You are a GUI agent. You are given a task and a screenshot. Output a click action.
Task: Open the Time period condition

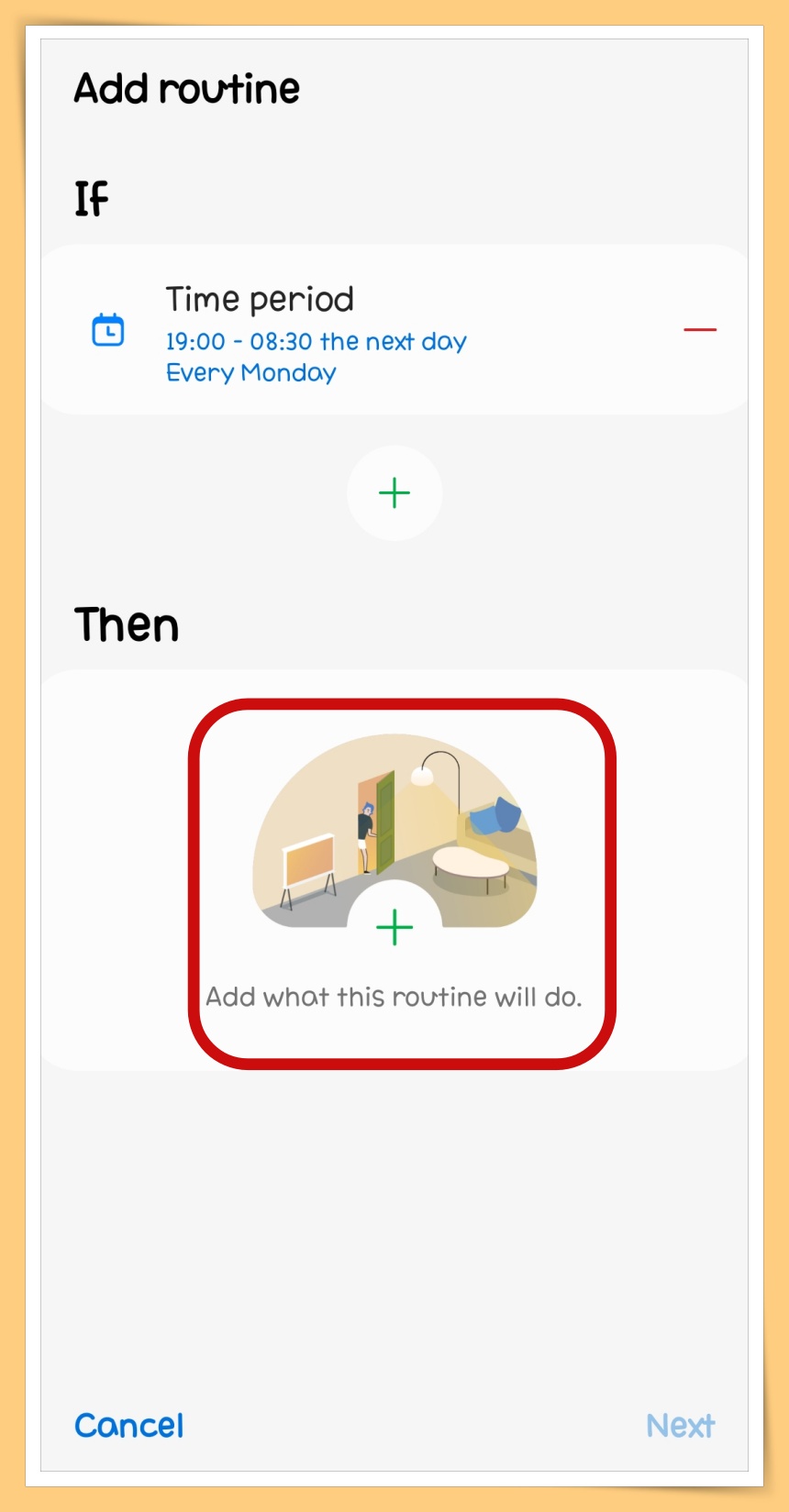pos(316,332)
